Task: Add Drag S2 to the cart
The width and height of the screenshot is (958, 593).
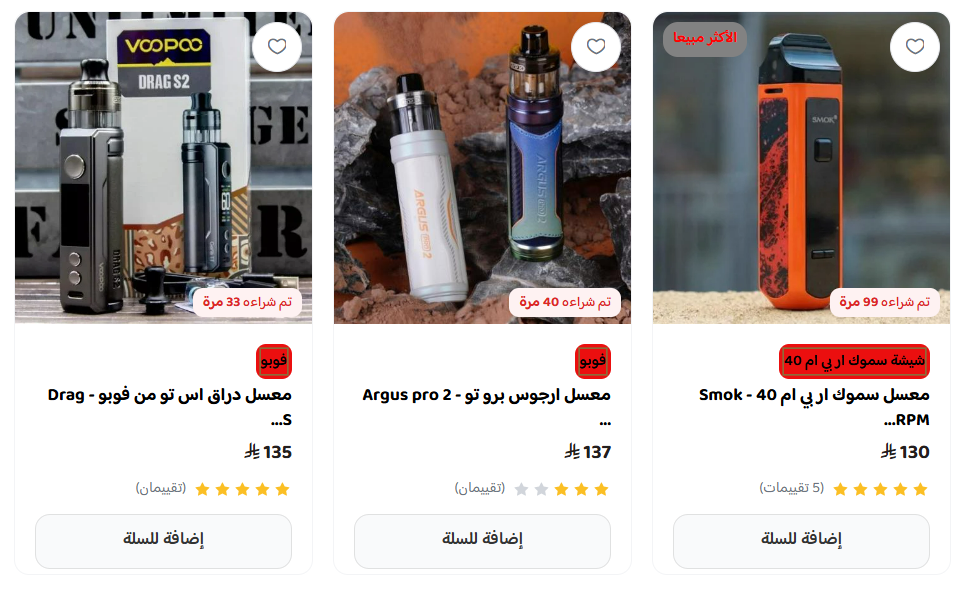Action: pos(163,540)
